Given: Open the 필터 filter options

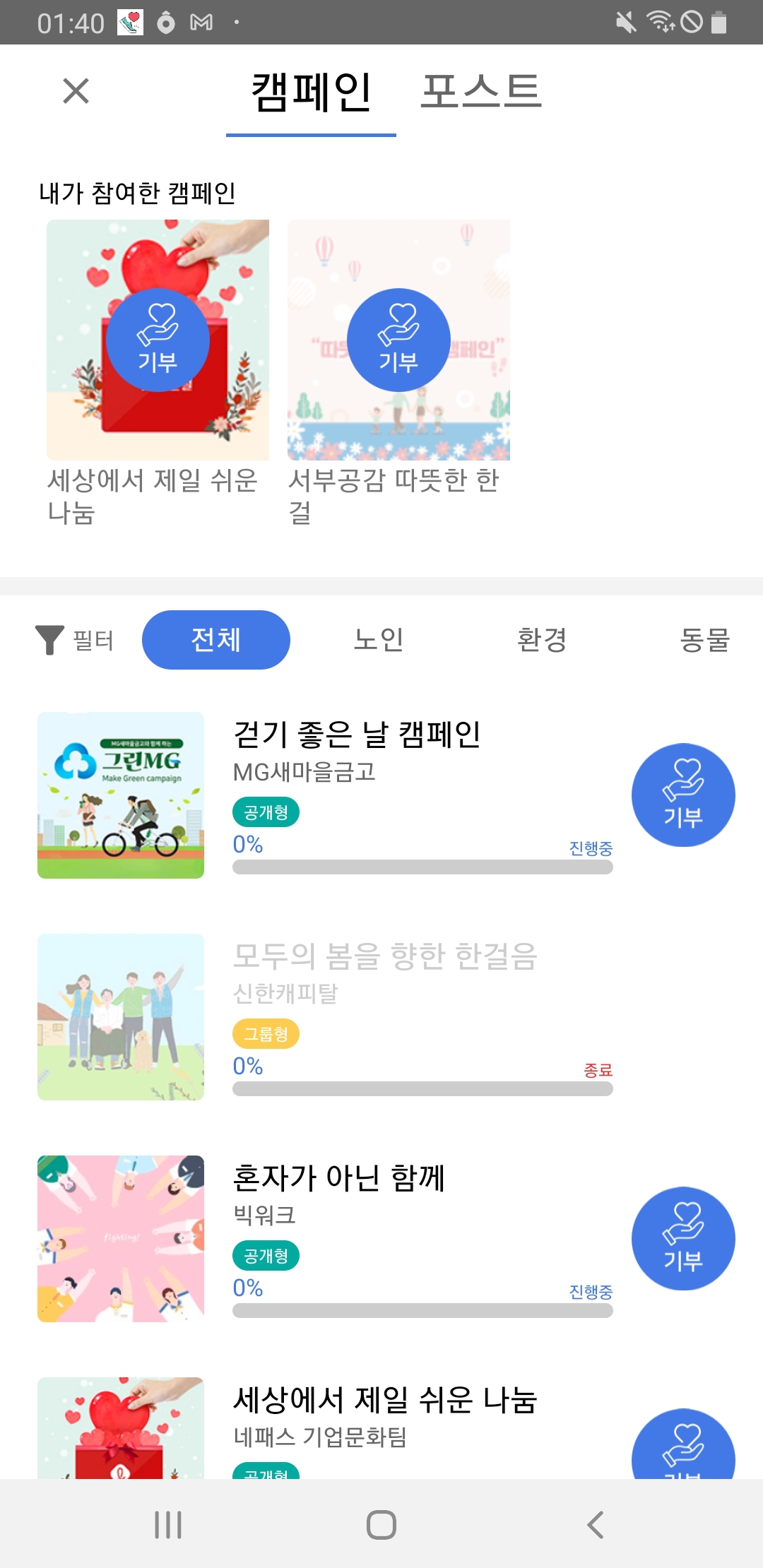Looking at the screenshot, I should (75, 640).
